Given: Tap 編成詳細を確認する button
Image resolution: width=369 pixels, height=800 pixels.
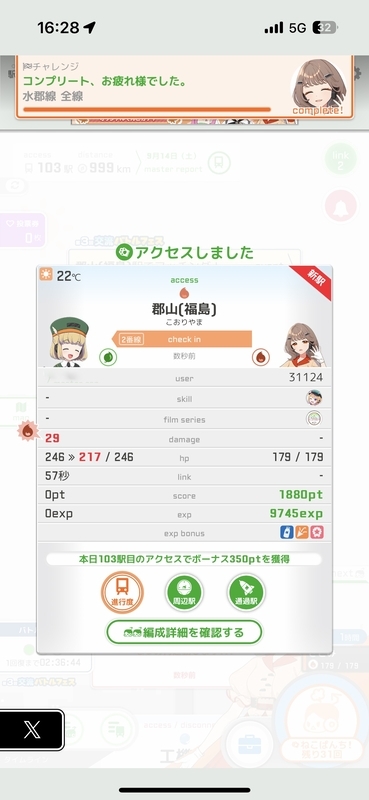Looking at the screenshot, I should [x=184, y=633].
